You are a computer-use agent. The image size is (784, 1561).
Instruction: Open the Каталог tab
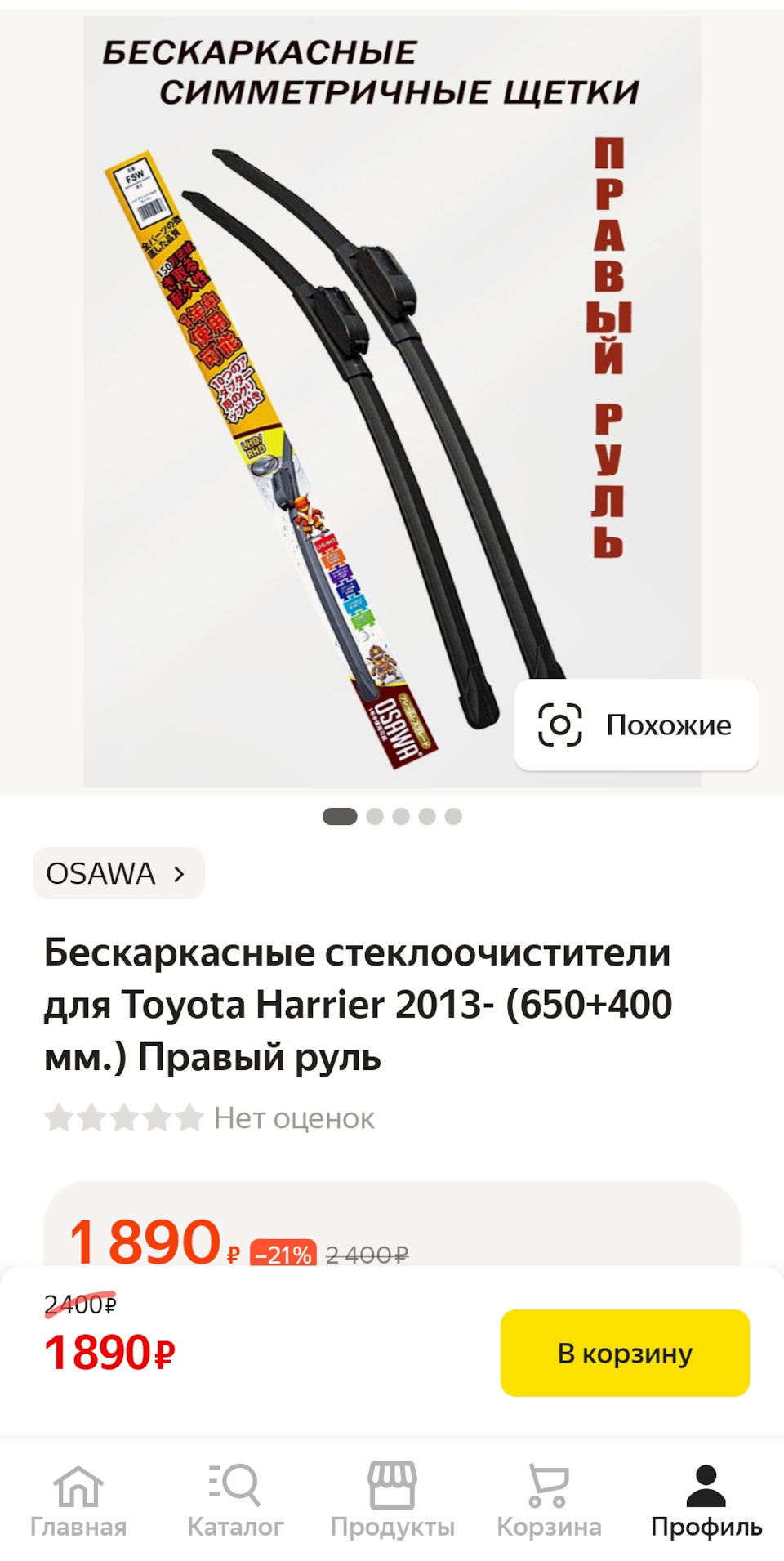coord(235,1501)
